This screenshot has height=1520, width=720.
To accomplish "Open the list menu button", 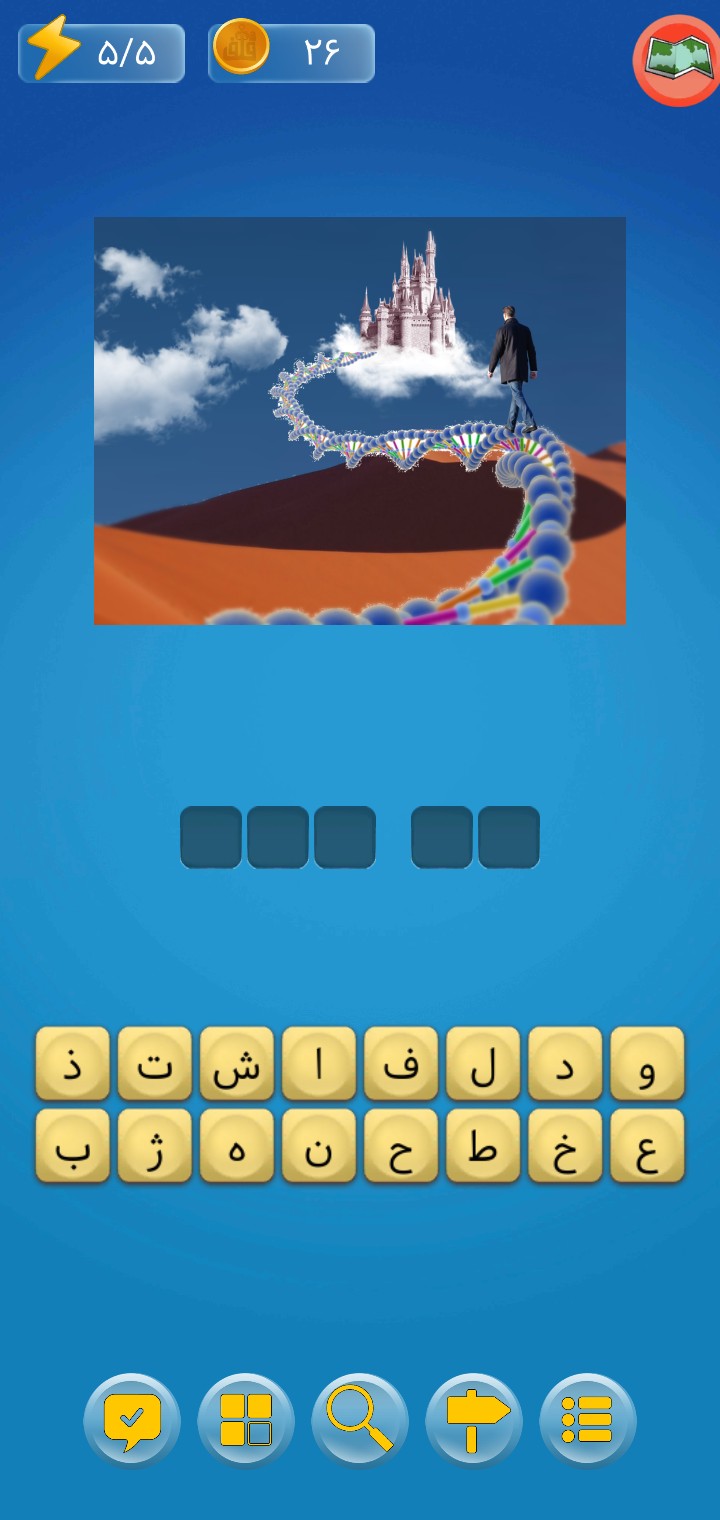I will (588, 1420).
